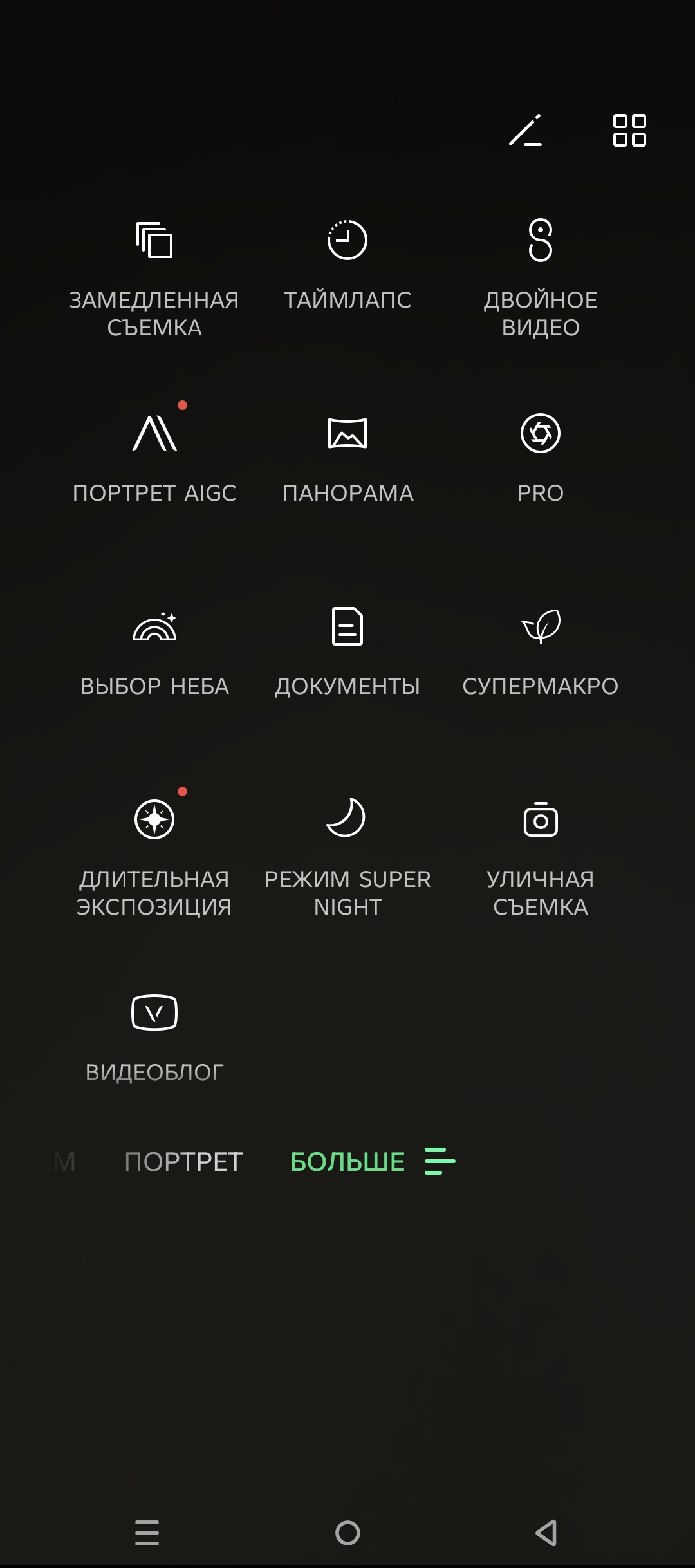Go back with the system back button
The image size is (695, 1568).
[546, 1533]
